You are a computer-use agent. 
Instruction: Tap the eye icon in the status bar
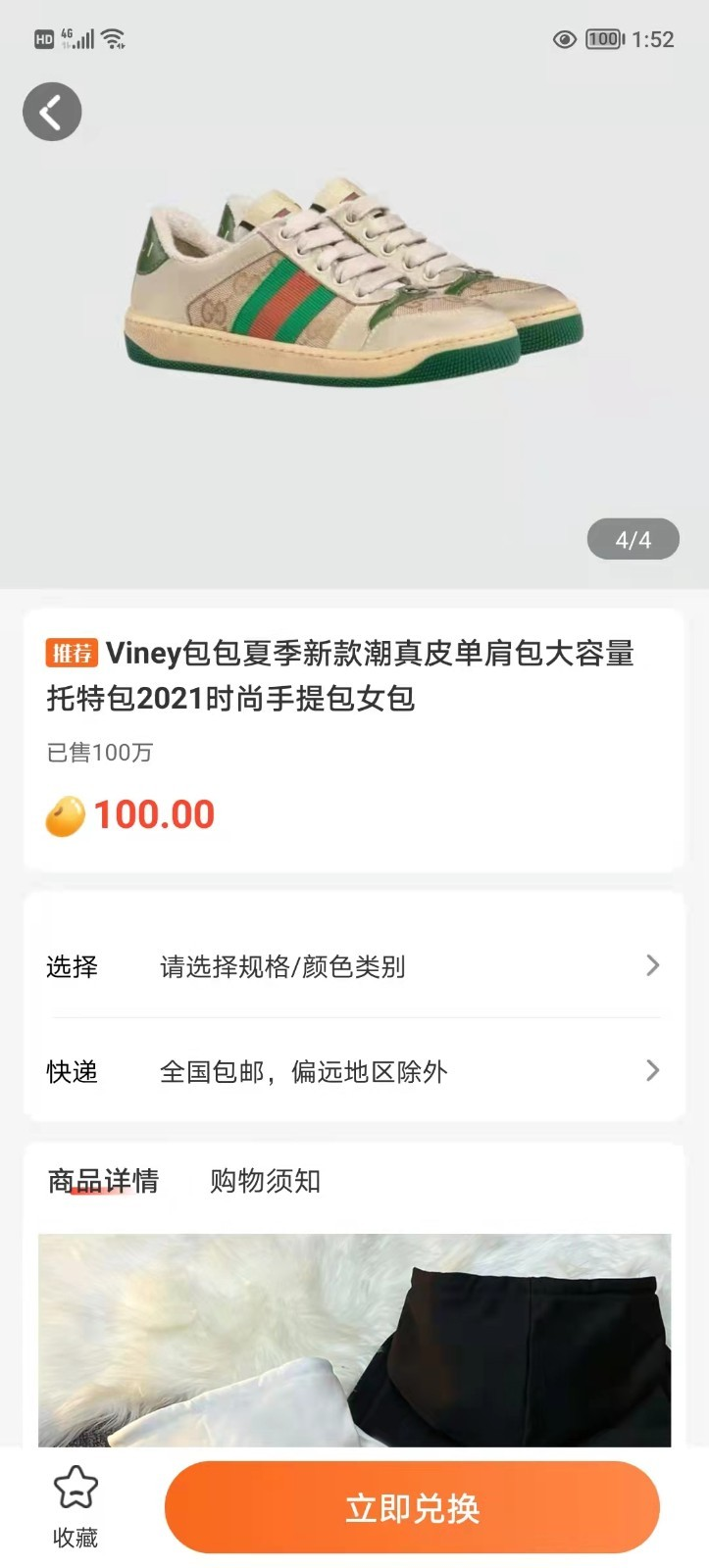564,39
